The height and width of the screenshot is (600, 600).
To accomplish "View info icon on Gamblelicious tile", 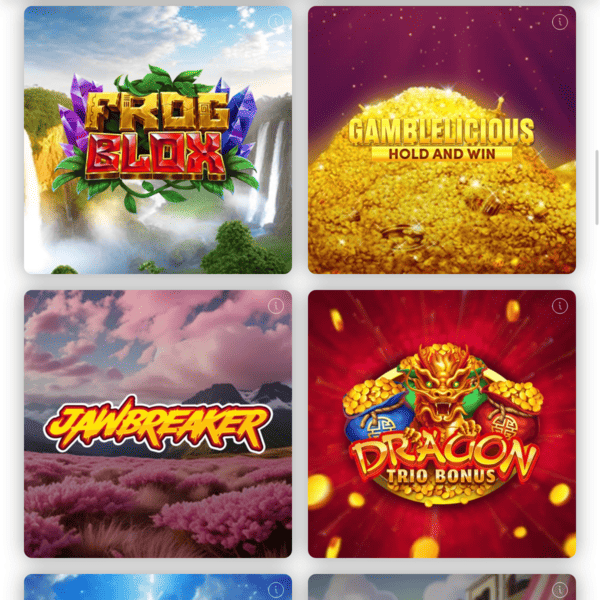I will pyautogui.click(x=560, y=22).
